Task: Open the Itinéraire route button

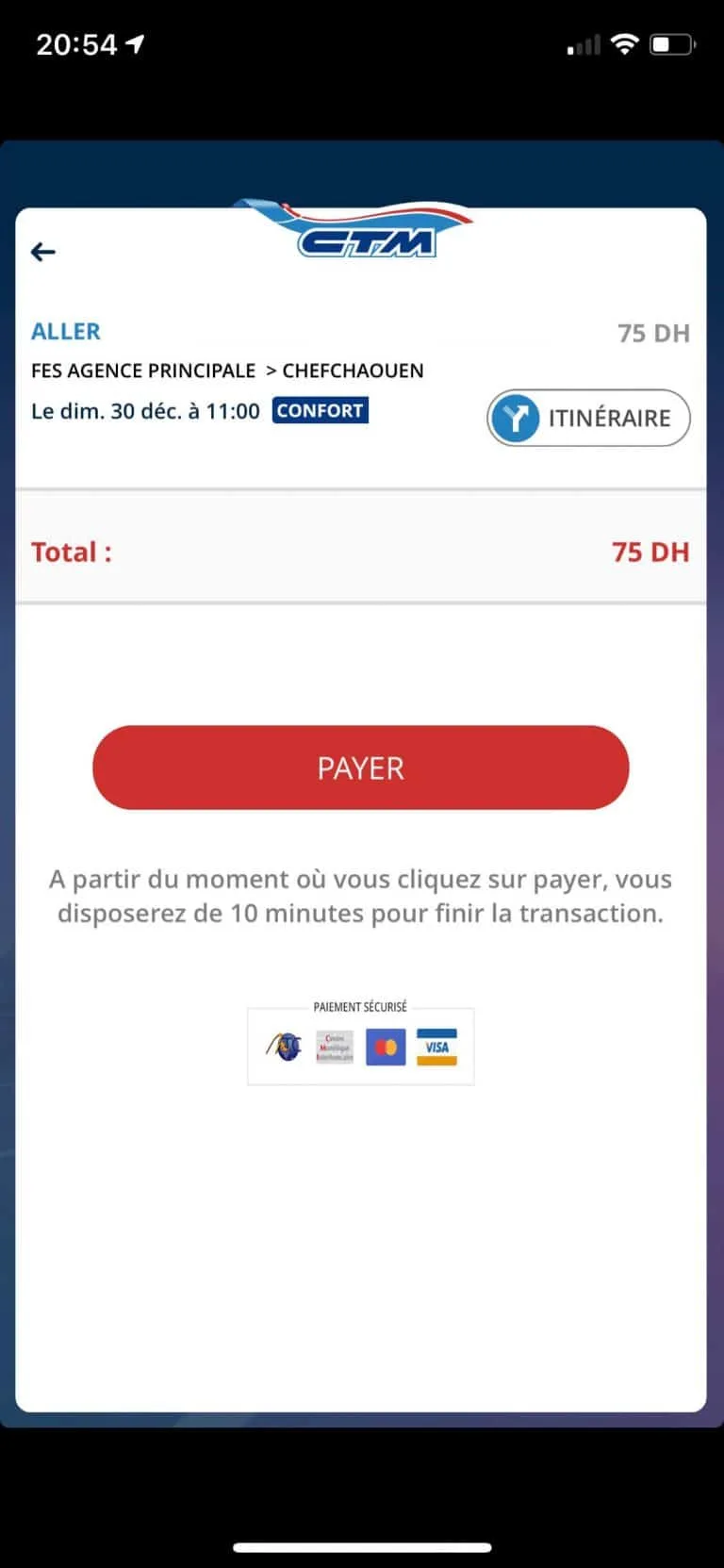Action: tap(588, 418)
